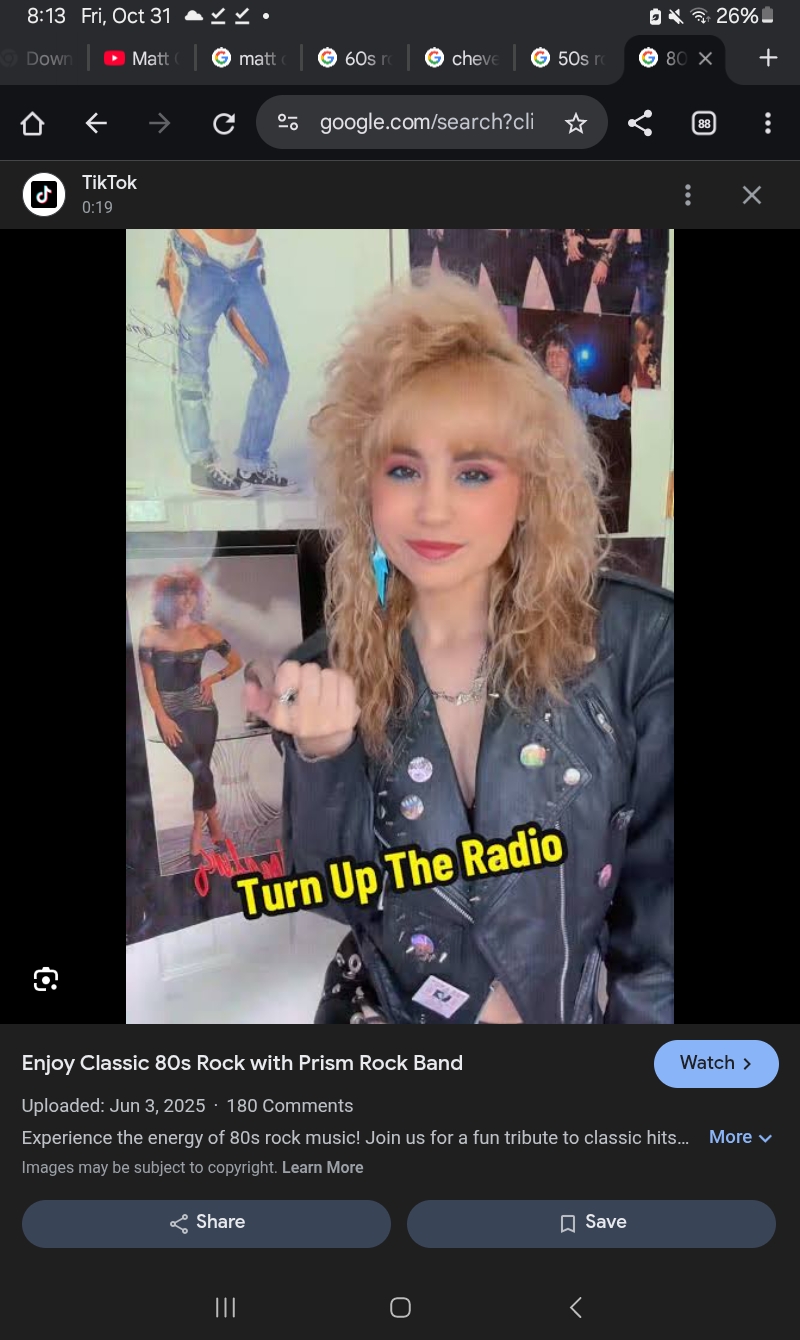The height and width of the screenshot is (1340, 800).
Task: Open the TikTok result options menu
Action: point(687,195)
